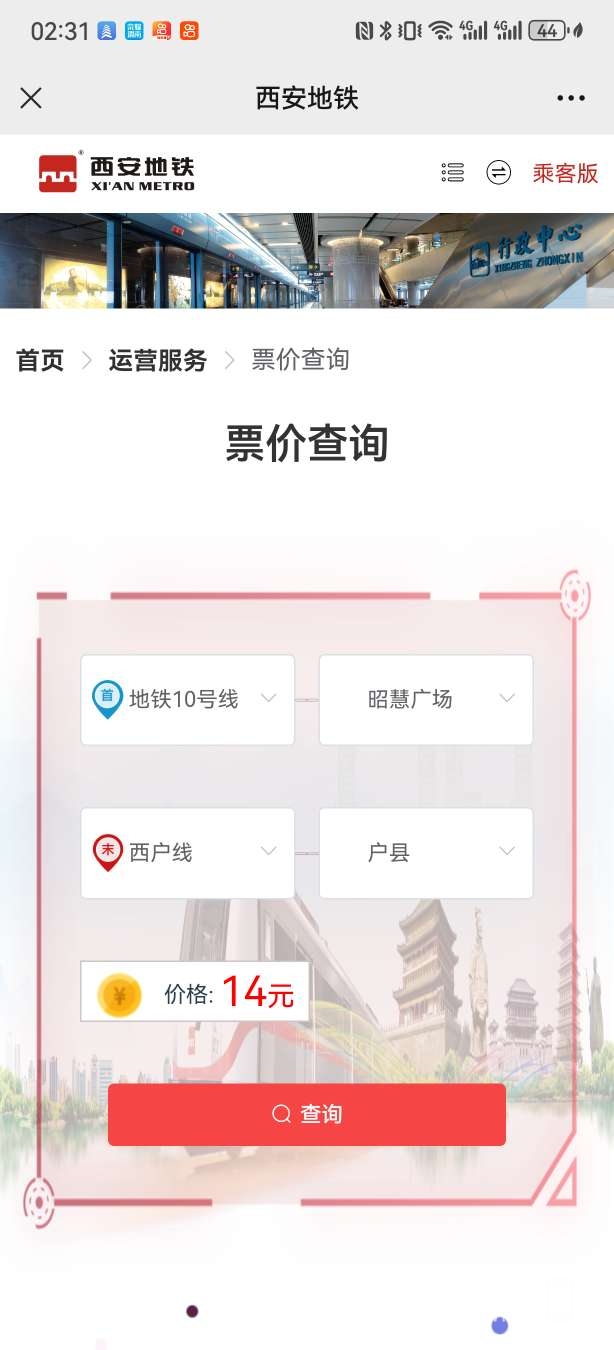Open the site list menu icon
Image resolution: width=614 pixels, height=1350 pixels.
[453, 173]
